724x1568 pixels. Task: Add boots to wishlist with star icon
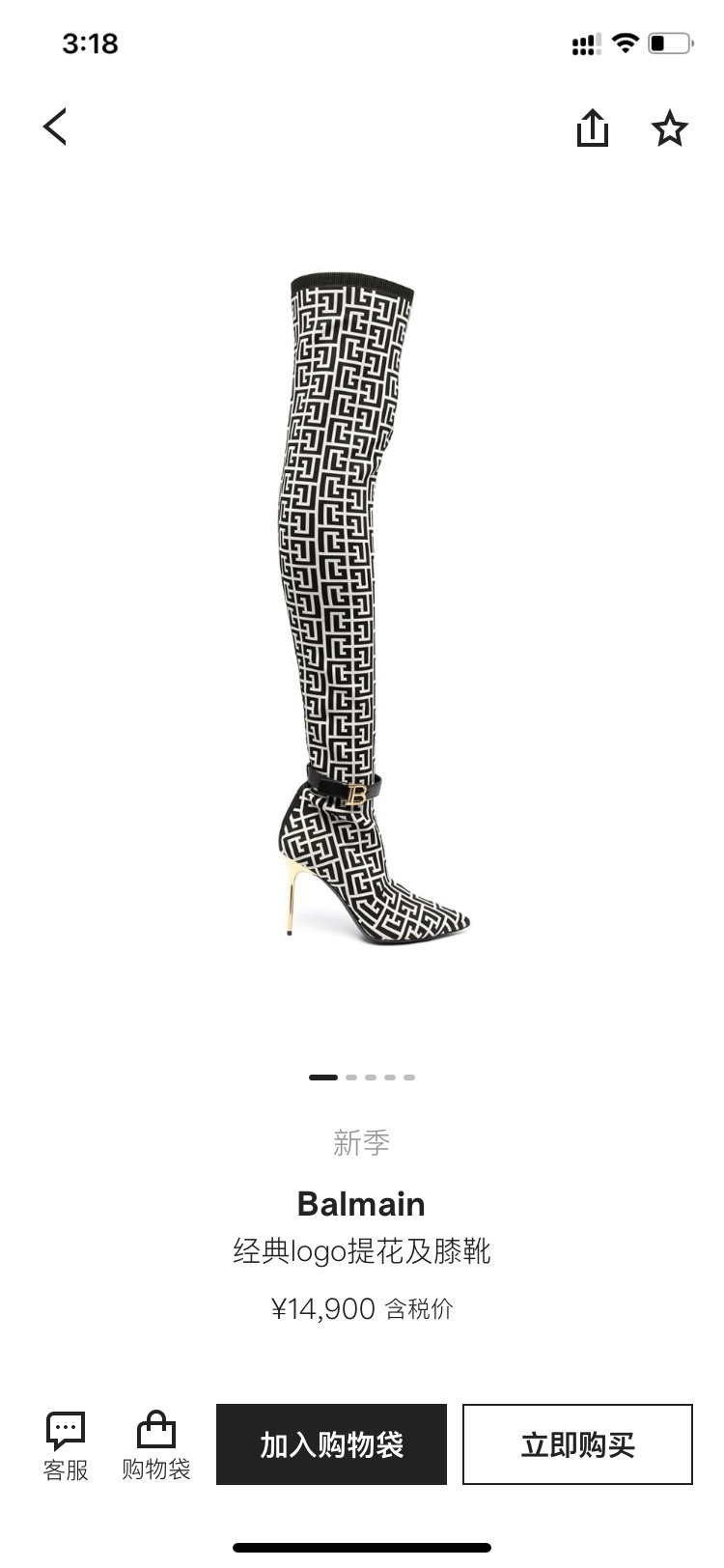[669, 127]
